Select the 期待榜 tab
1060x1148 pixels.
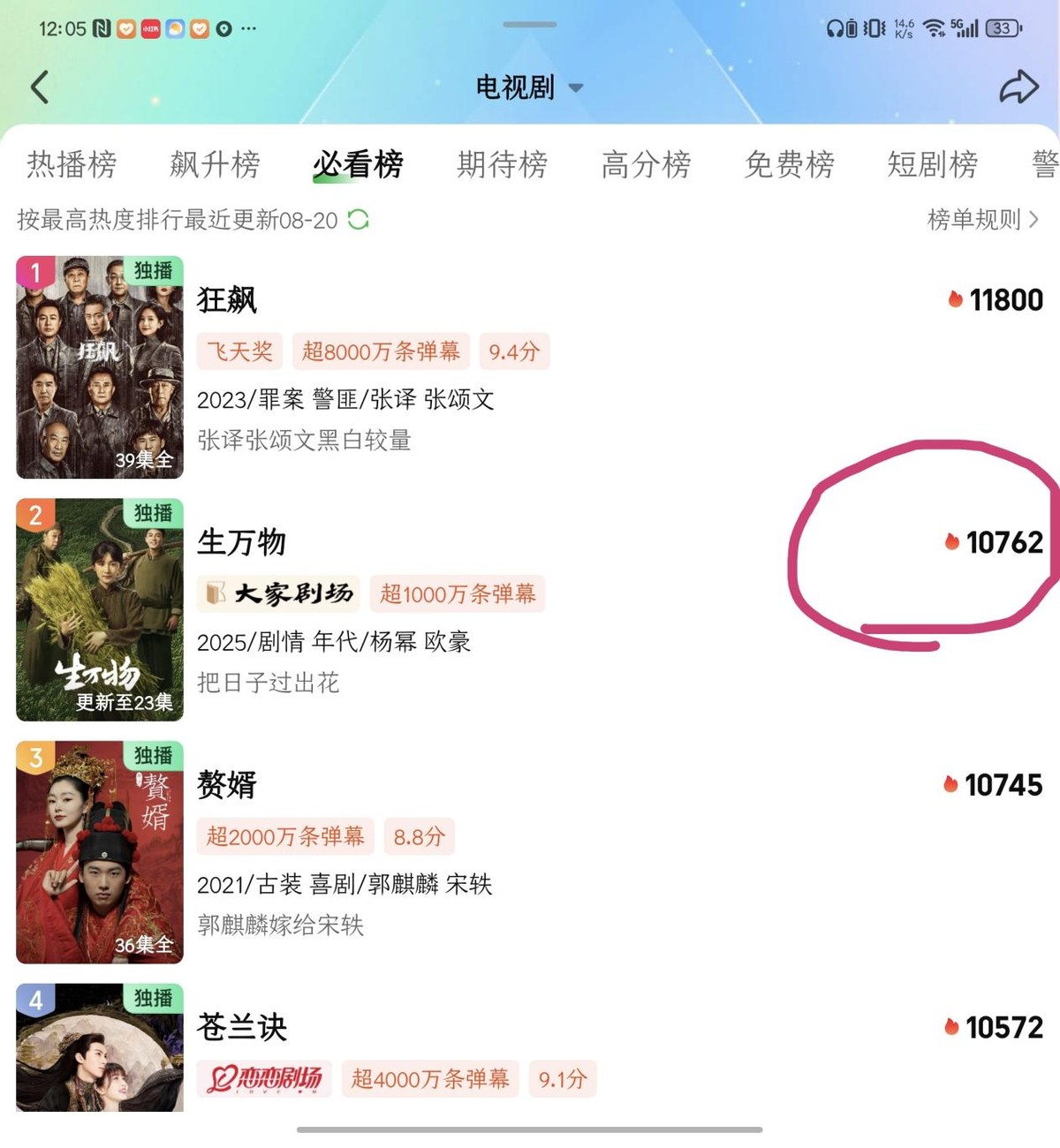pyautogui.click(x=502, y=164)
